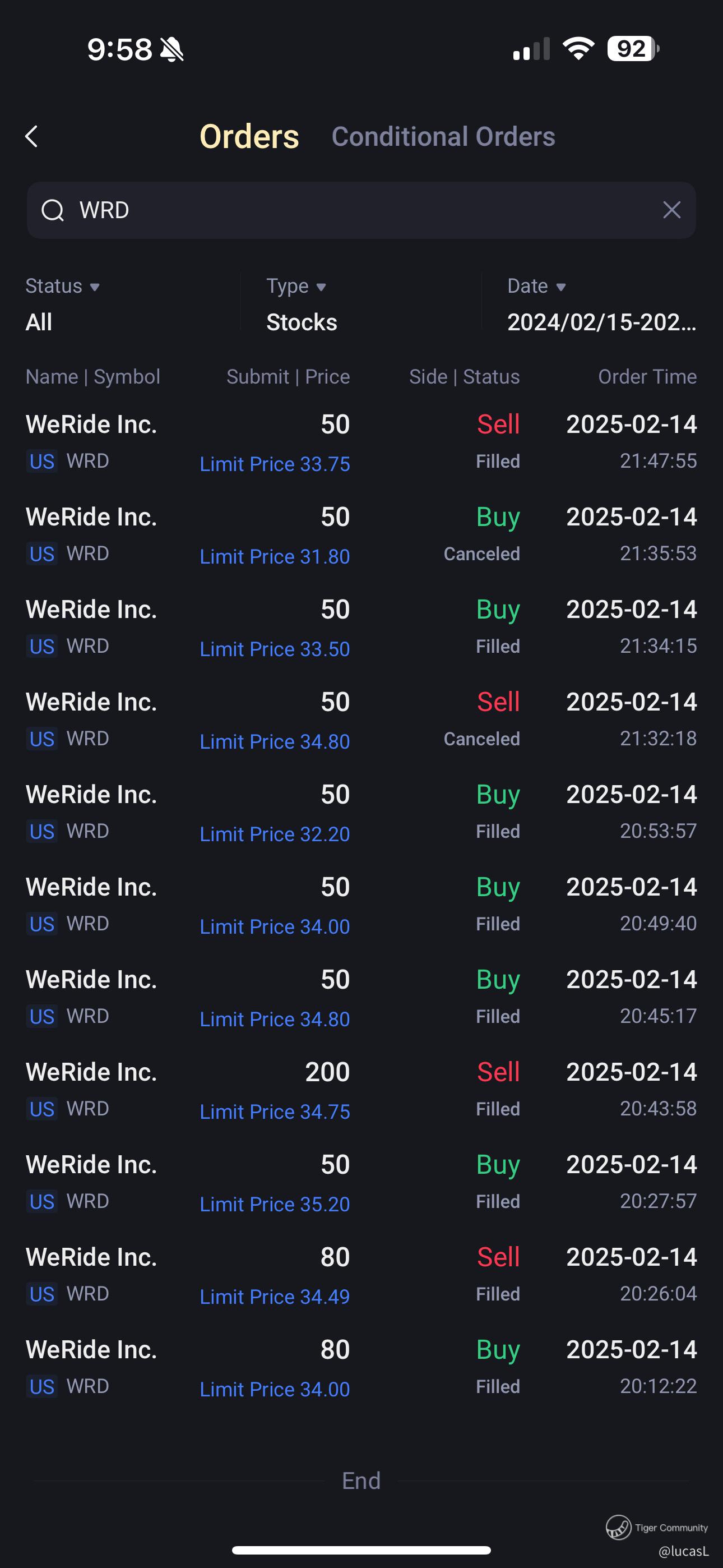This screenshot has height=1568, width=723.
Task: Open the 80-share Buy order at 20:12:22
Action: coord(361,1368)
